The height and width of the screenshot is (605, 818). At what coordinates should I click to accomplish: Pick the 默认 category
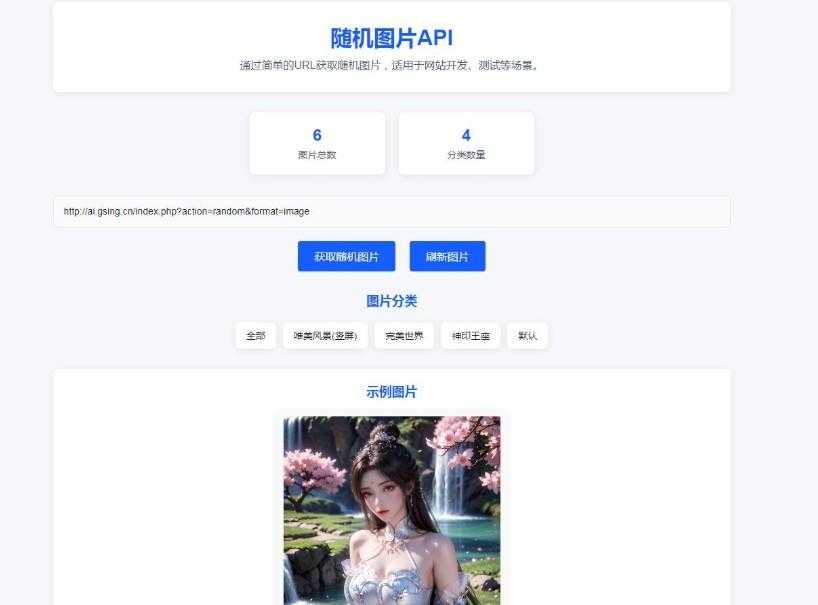tap(527, 336)
